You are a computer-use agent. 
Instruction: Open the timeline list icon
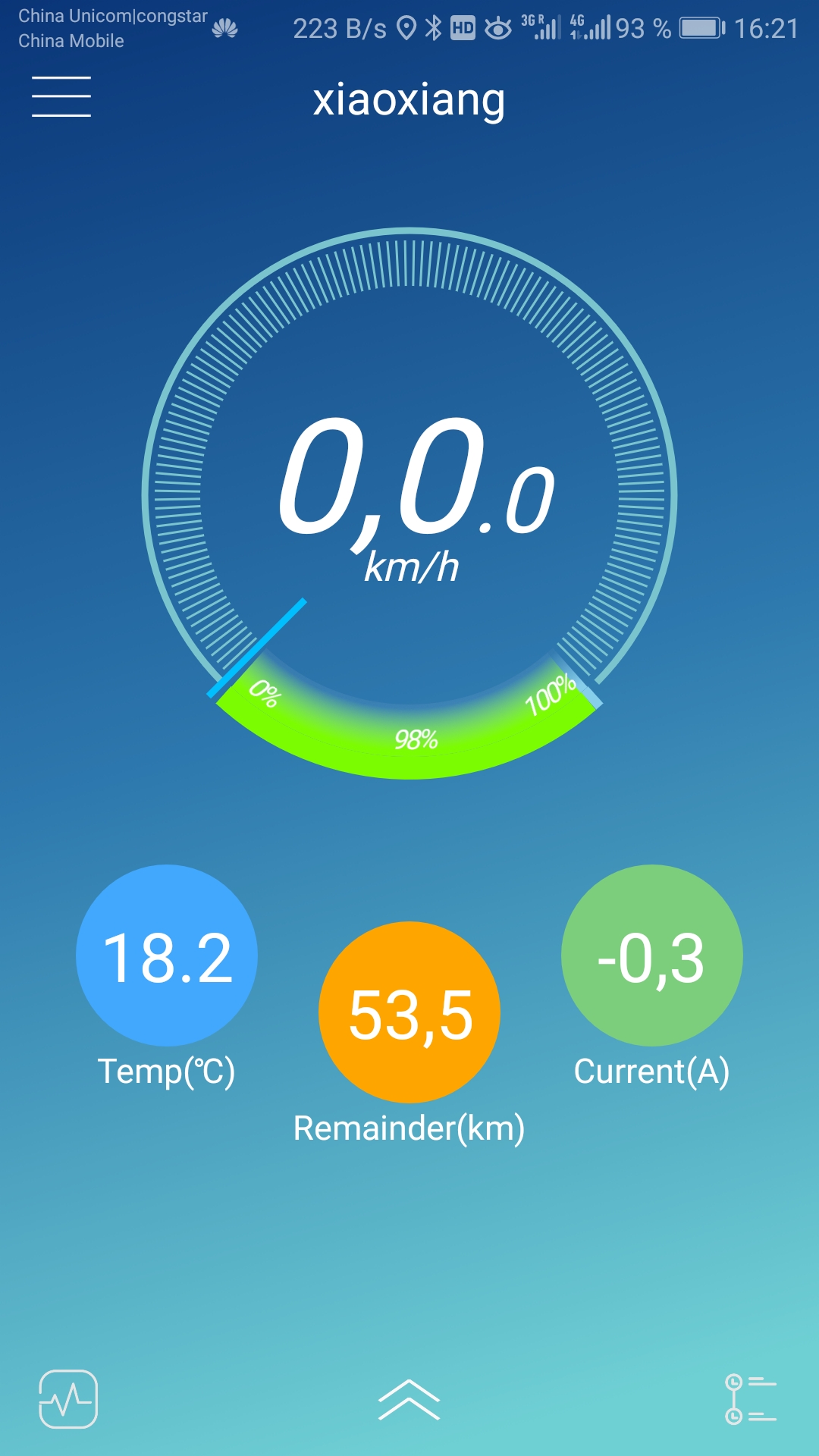750,1399
